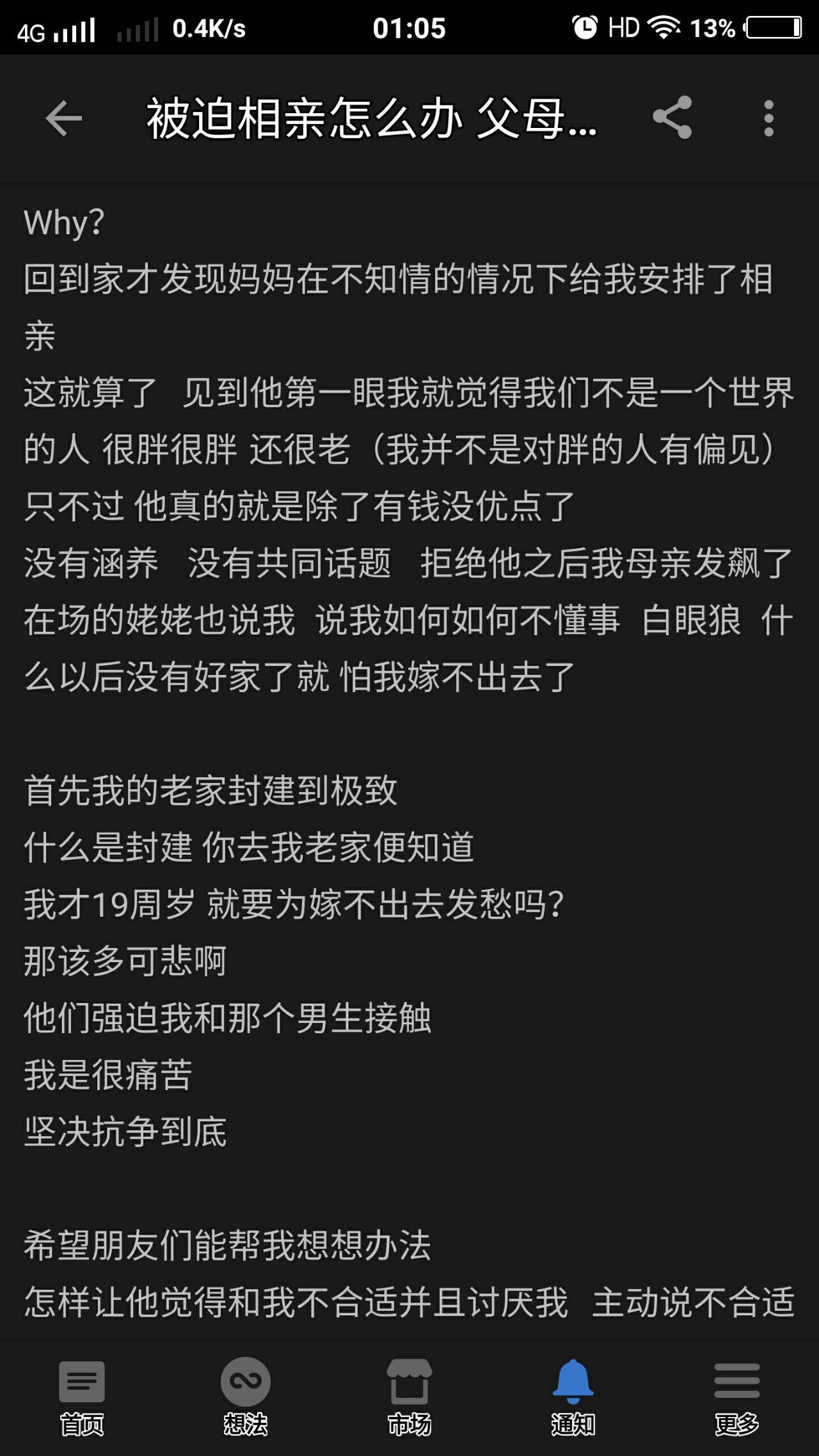This screenshot has width=819, height=1456.
Task: Tap the clock showing 01:05
Action: click(409, 27)
